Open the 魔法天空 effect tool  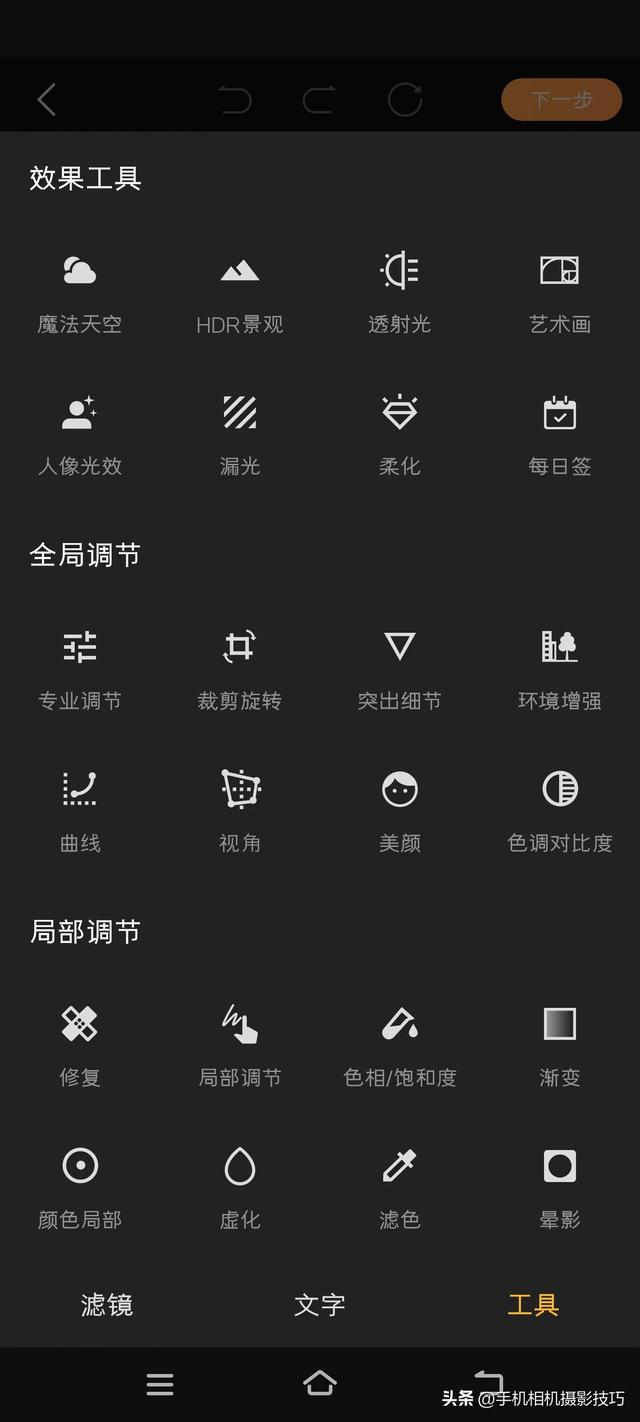80,293
